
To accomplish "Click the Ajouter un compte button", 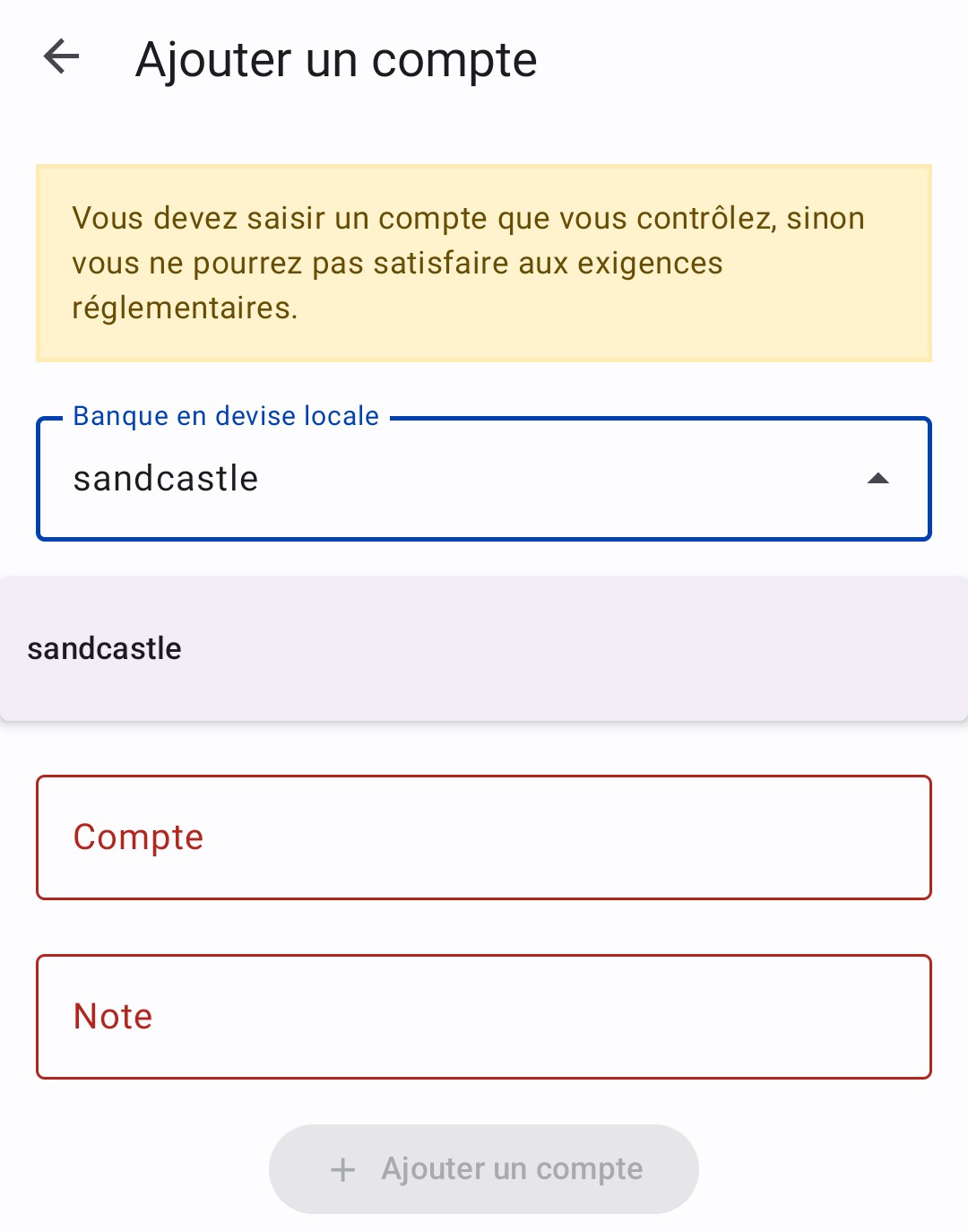I will pos(483,1168).
